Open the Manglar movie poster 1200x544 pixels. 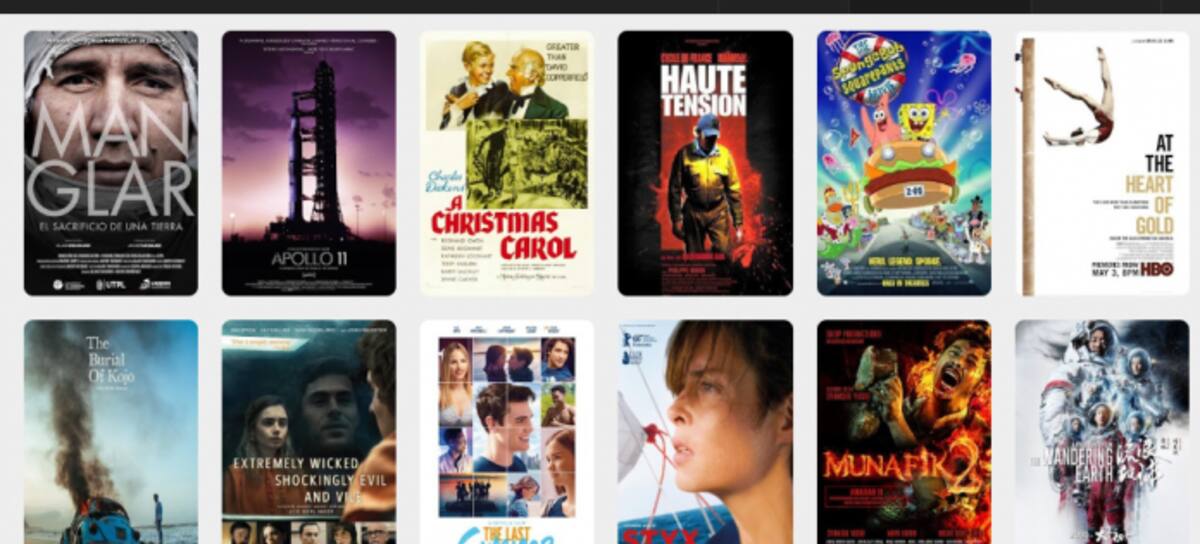point(110,163)
